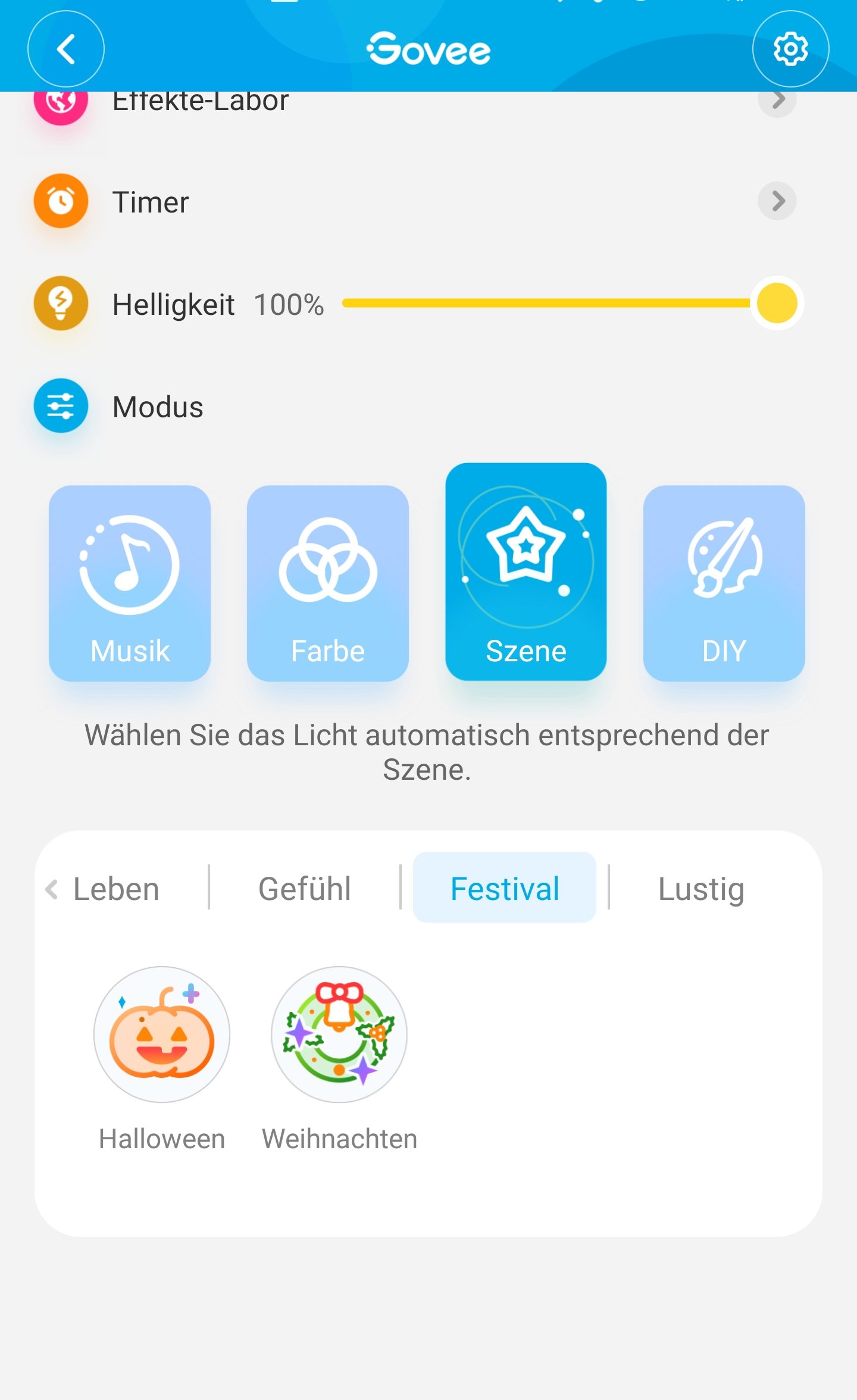
Task: Select the Festival tab
Action: pos(505,887)
